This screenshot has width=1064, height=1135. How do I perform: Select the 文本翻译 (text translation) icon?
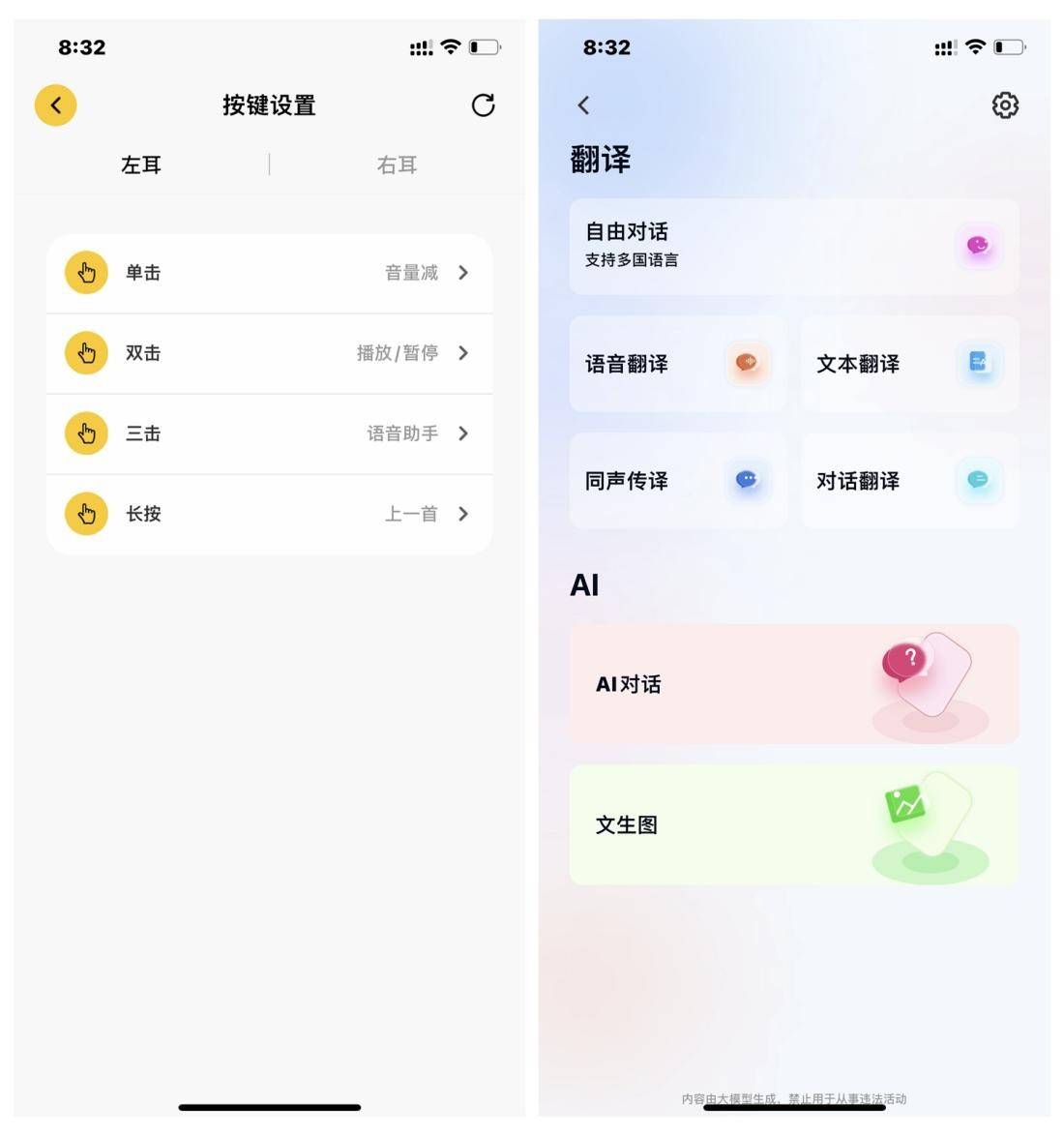tap(979, 363)
